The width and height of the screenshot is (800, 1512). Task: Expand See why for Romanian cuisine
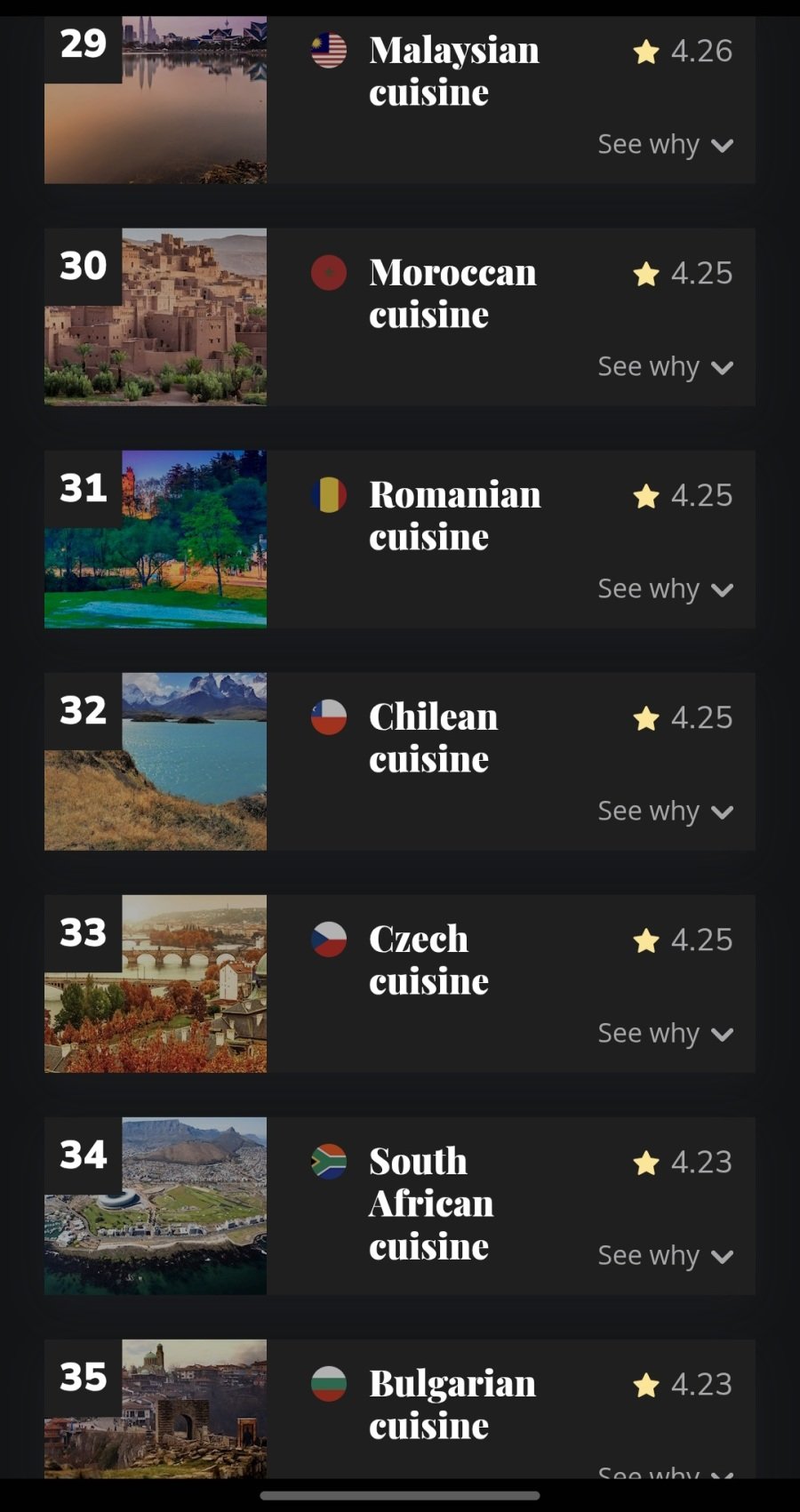click(665, 589)
